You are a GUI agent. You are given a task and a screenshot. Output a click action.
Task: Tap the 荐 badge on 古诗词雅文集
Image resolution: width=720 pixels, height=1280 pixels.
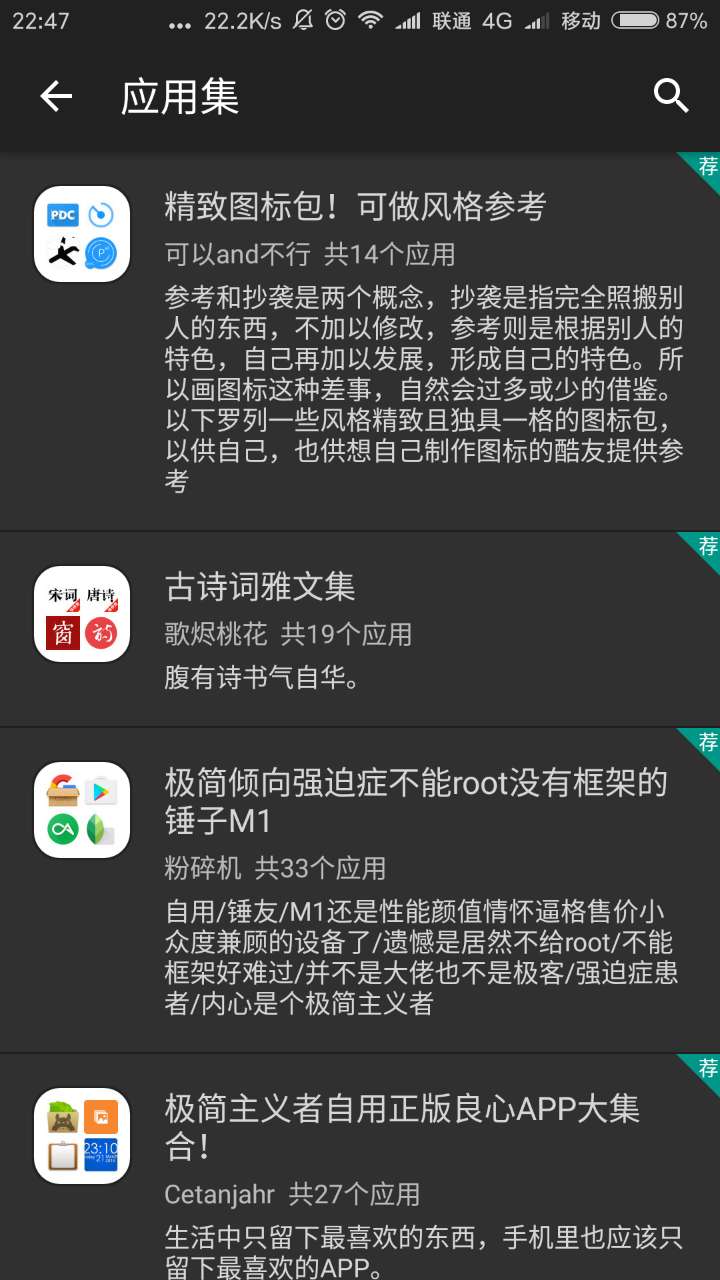706,548
